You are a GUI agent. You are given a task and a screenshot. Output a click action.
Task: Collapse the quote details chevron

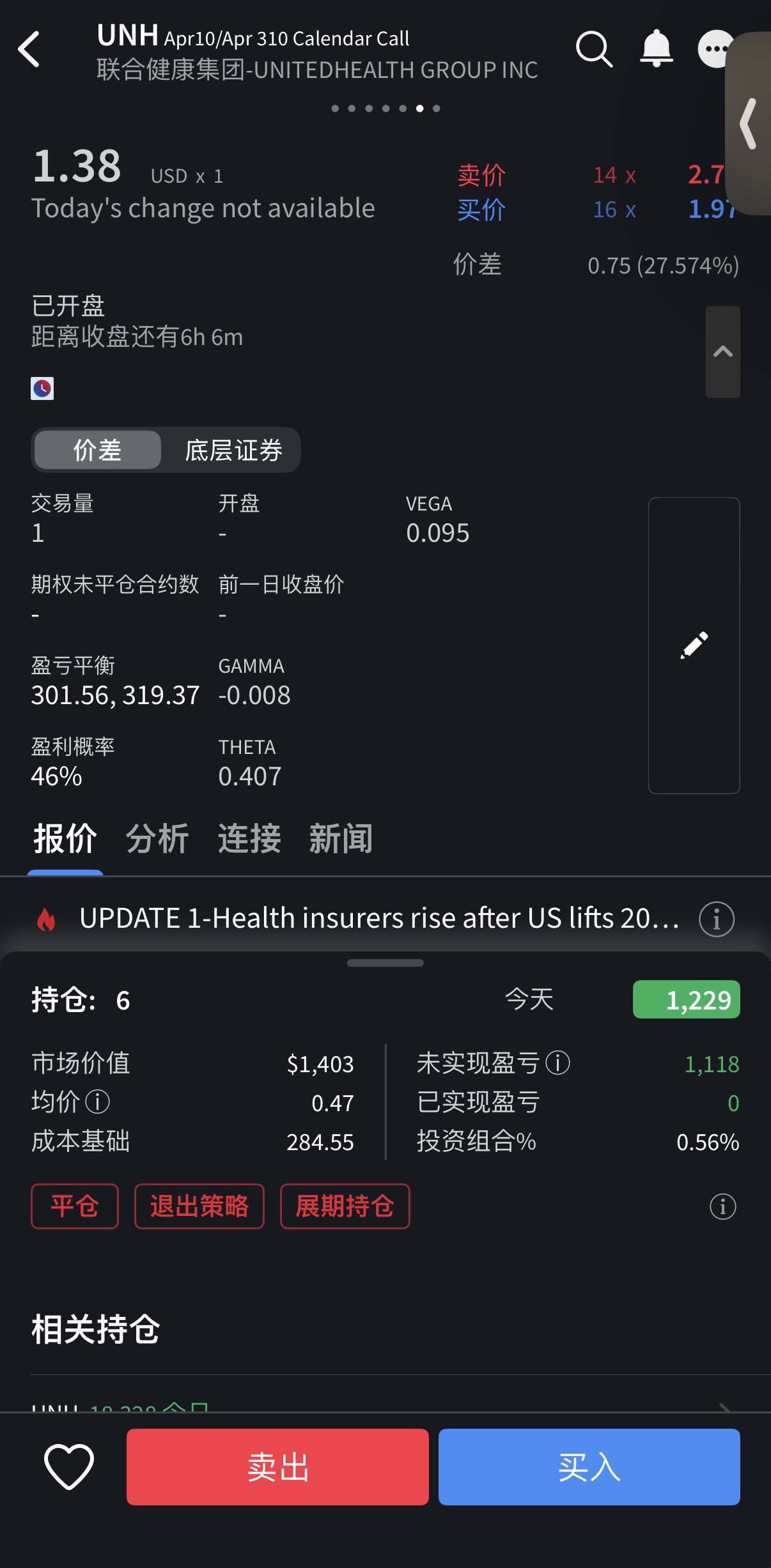pos(722,351)
